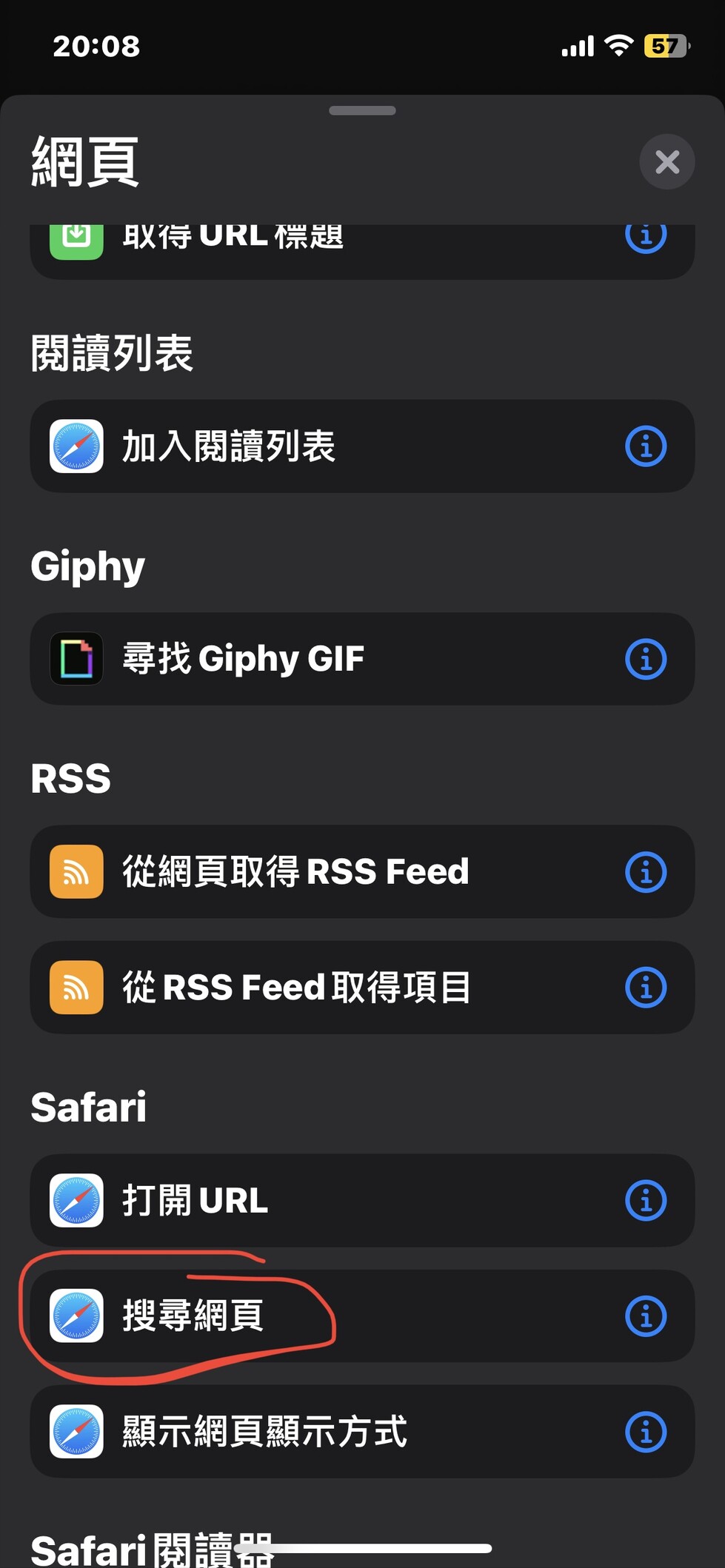Open info for 顯示網頁顯示方式
The height and width of the screenshot is (1568, 725).
point(646,1432)
